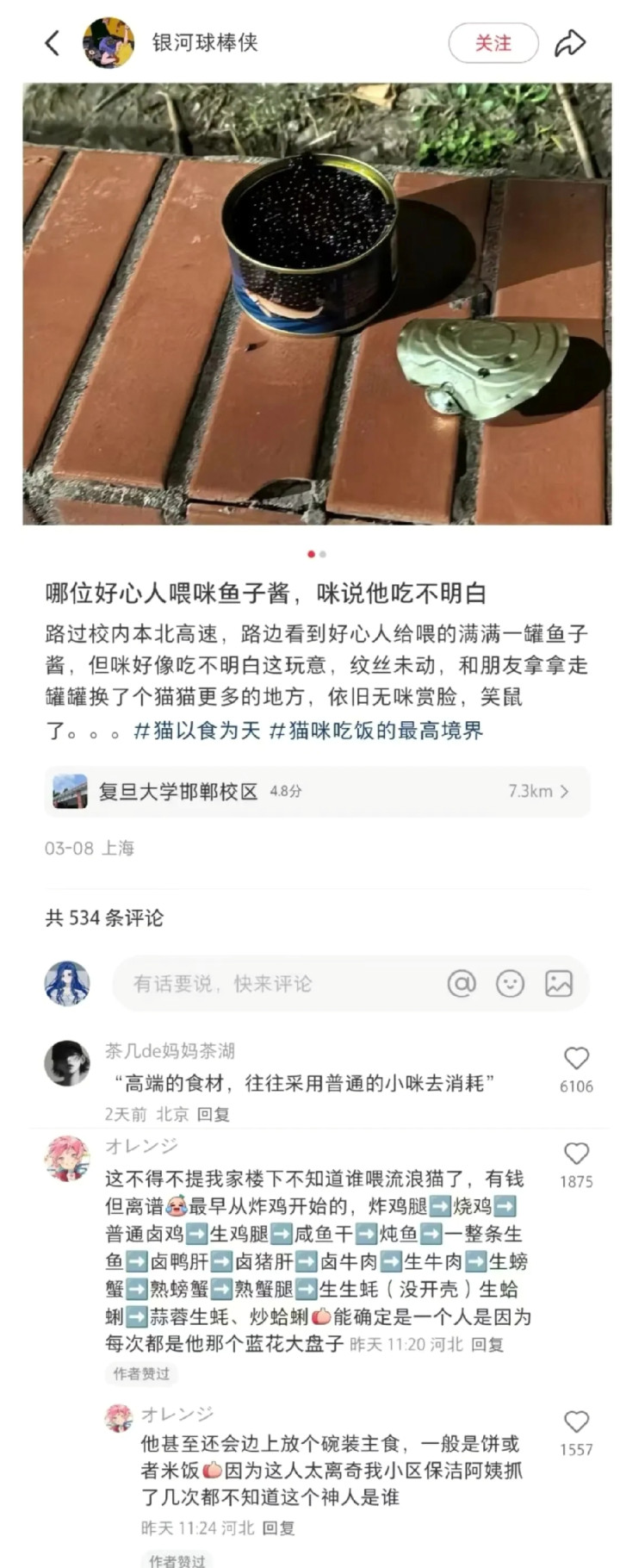Viewport: 620px width, 1568px height.
Task: Open hashtag #猫以食为天
Action: 197,731
